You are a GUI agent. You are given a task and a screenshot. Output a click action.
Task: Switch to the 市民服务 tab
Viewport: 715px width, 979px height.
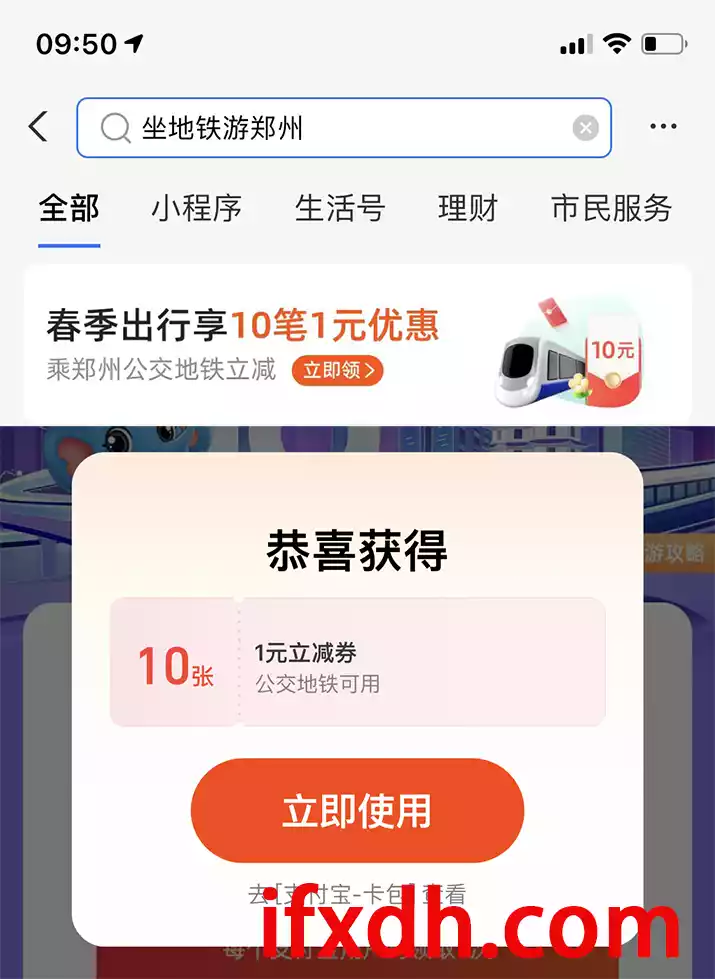pos(611,209)
